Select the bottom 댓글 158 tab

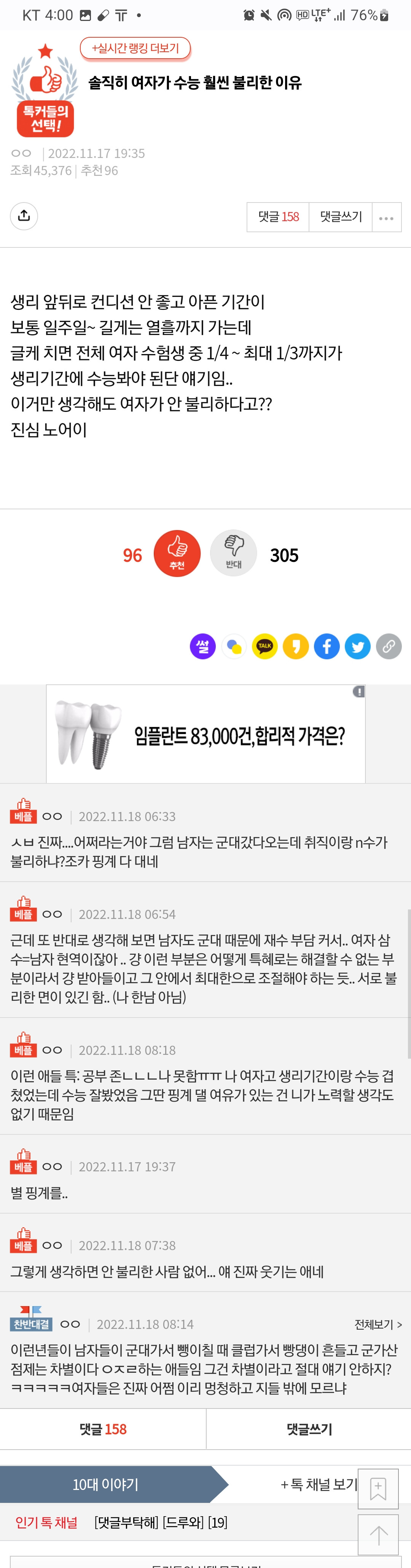click(103, 1429)
